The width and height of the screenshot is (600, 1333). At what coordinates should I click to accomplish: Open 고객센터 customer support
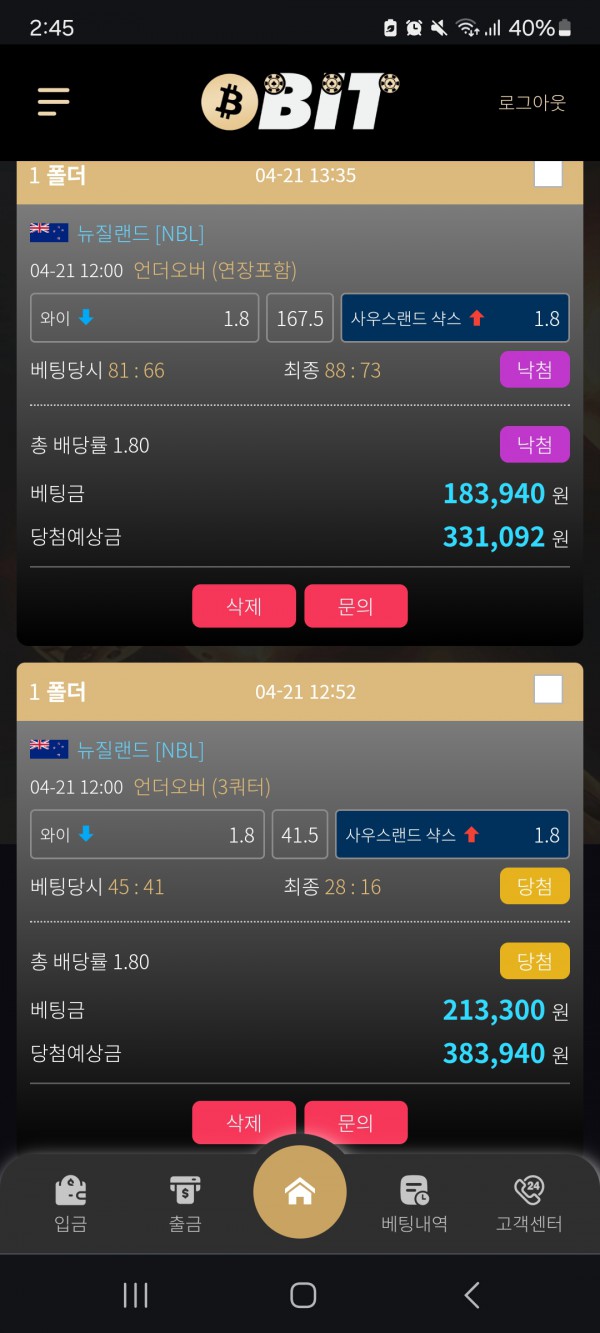(529, 1203)
